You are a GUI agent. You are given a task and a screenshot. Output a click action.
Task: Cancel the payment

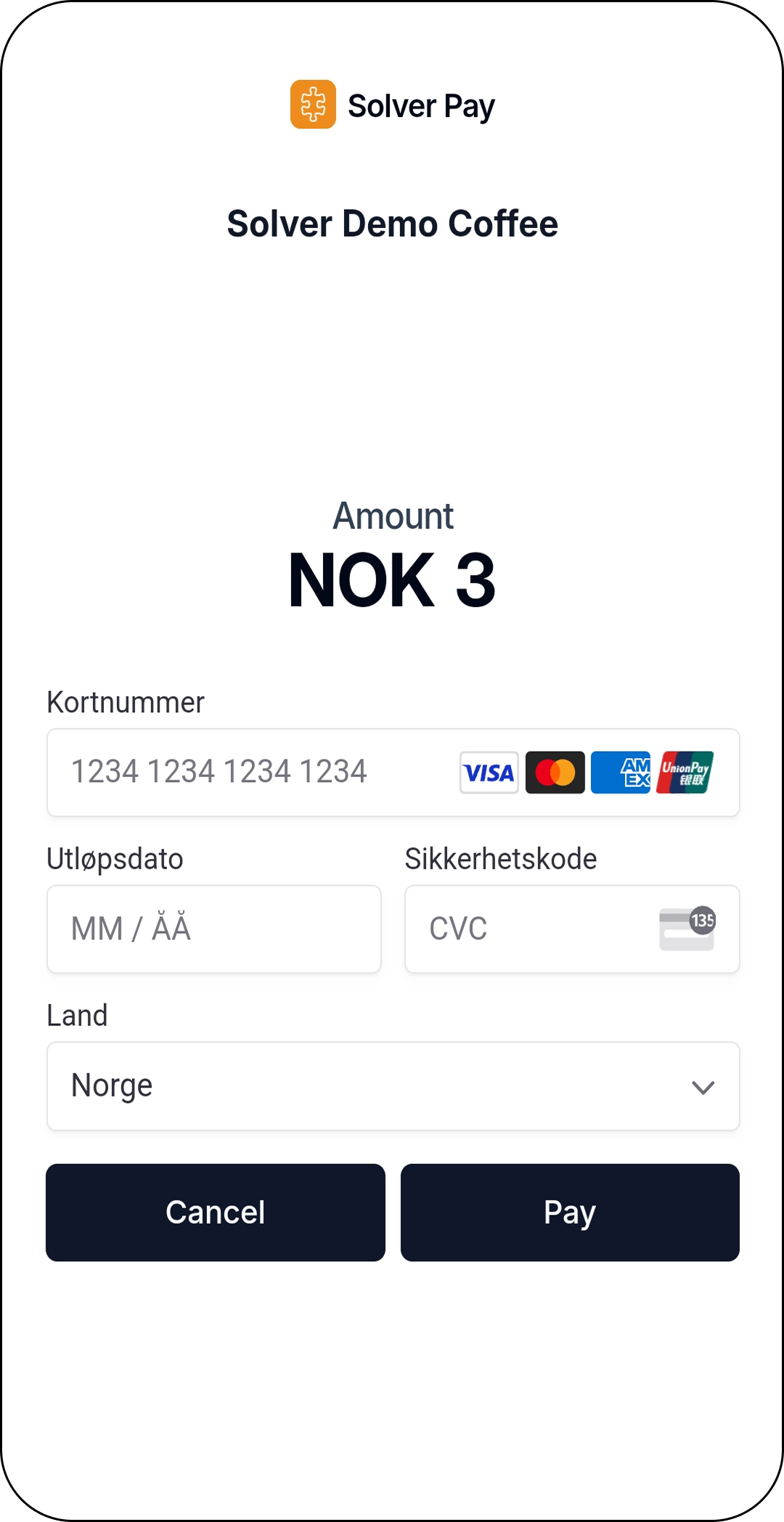pos(216,1213)
